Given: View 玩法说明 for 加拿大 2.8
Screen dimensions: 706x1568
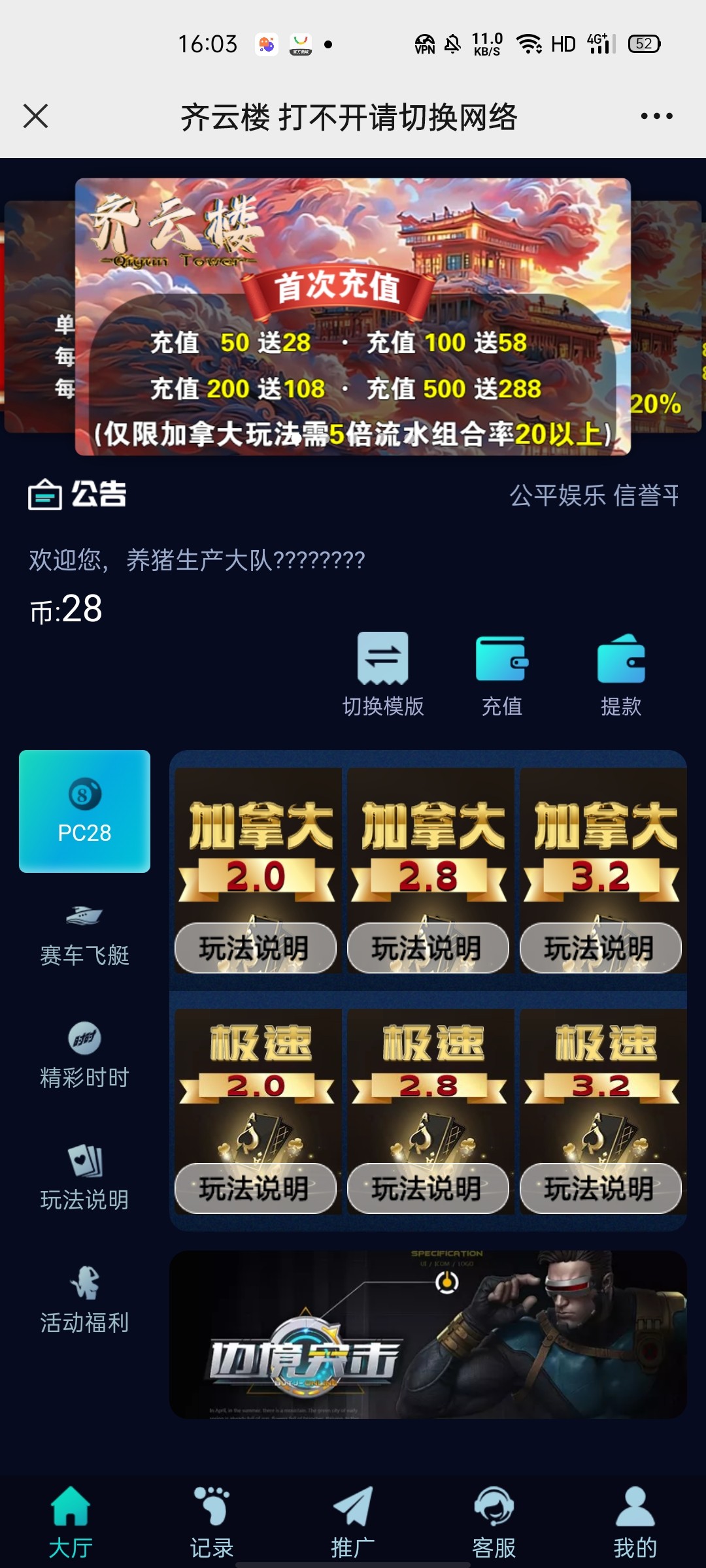Looking at the screenshot, I should click(428, 948).
